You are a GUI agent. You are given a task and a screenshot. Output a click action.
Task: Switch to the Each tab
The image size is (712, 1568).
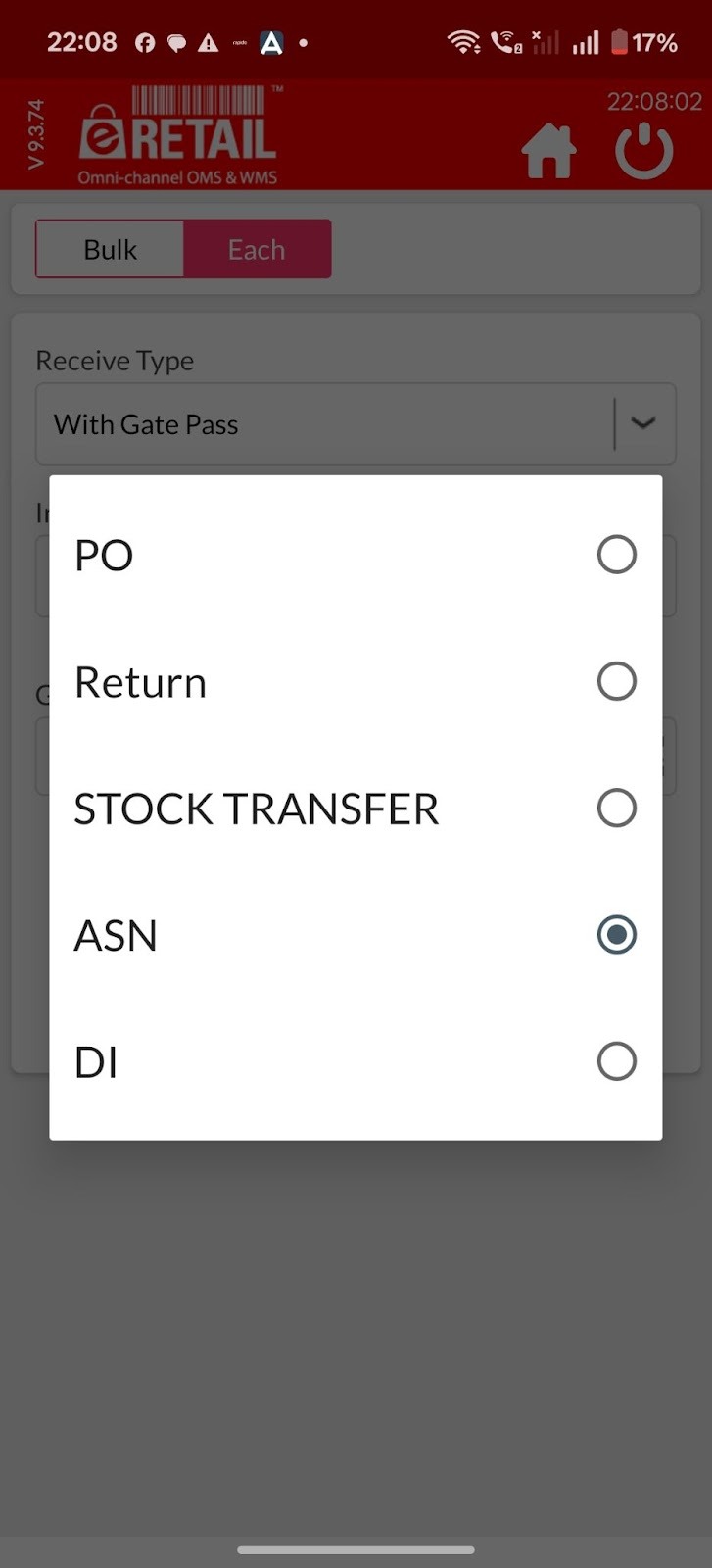pyautogui.click(x=257, y=249)
